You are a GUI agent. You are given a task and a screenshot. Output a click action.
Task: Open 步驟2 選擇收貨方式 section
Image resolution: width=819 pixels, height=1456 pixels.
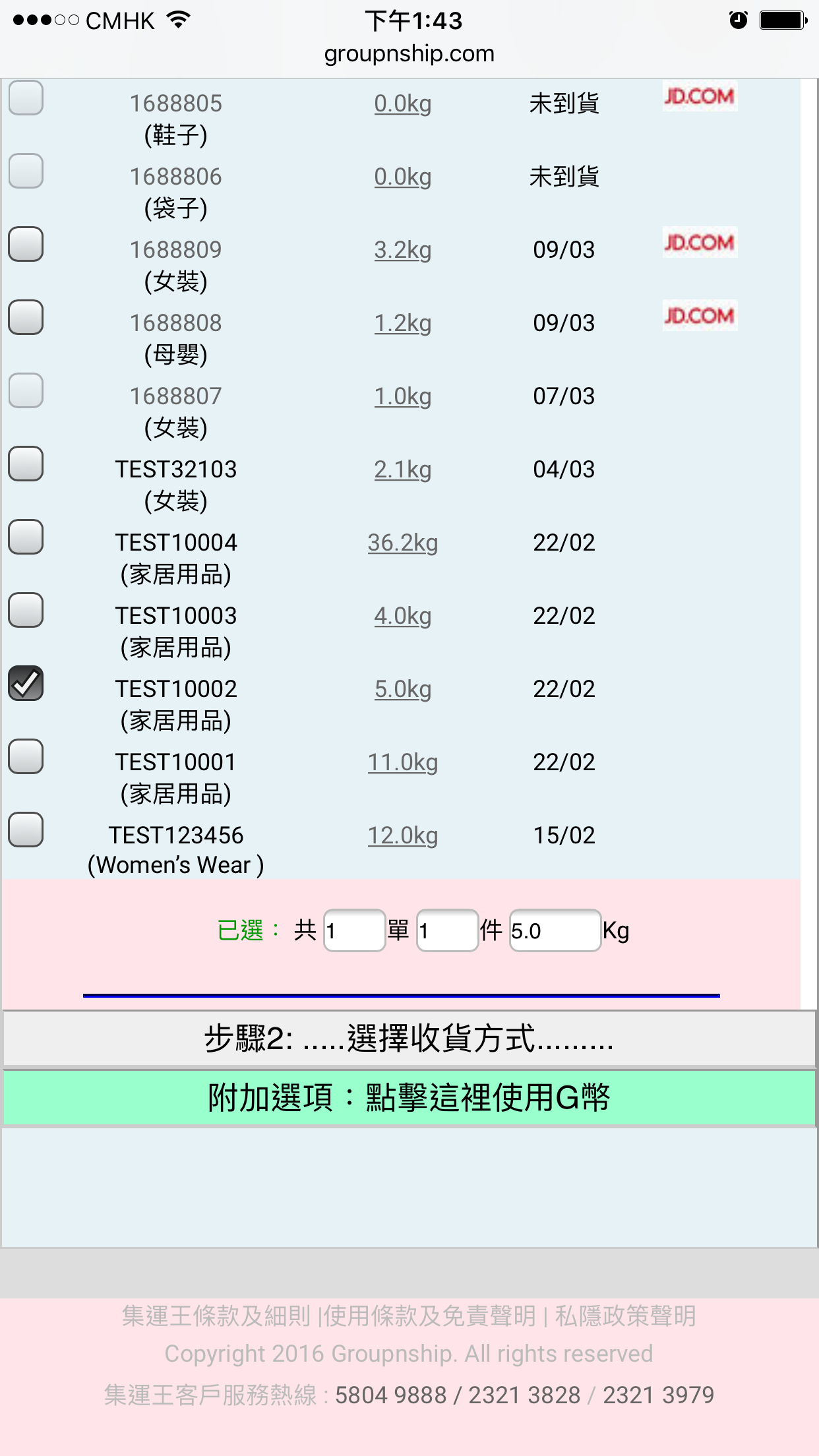(409, 1039)
